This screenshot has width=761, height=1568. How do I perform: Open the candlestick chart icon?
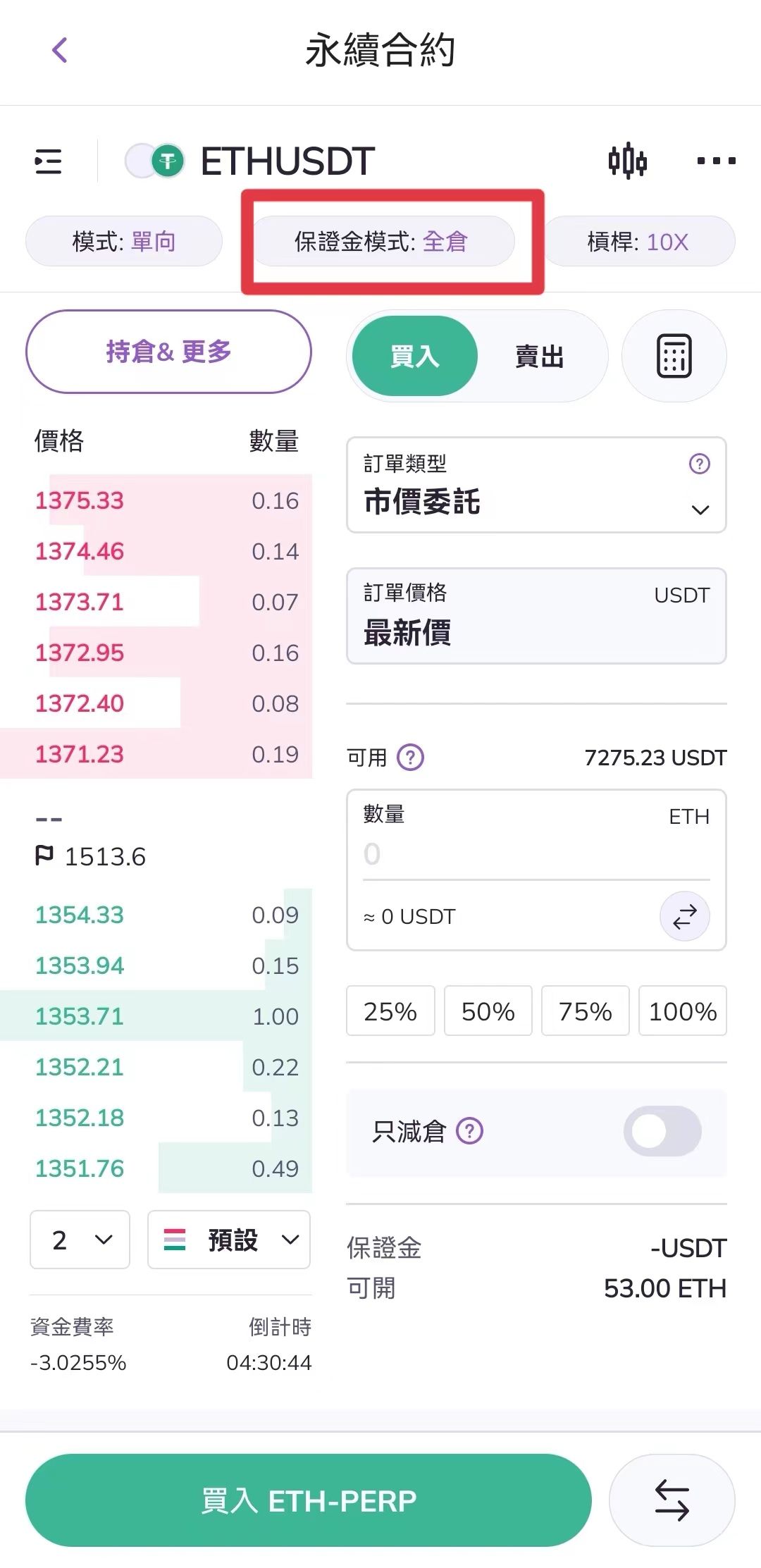627,161
